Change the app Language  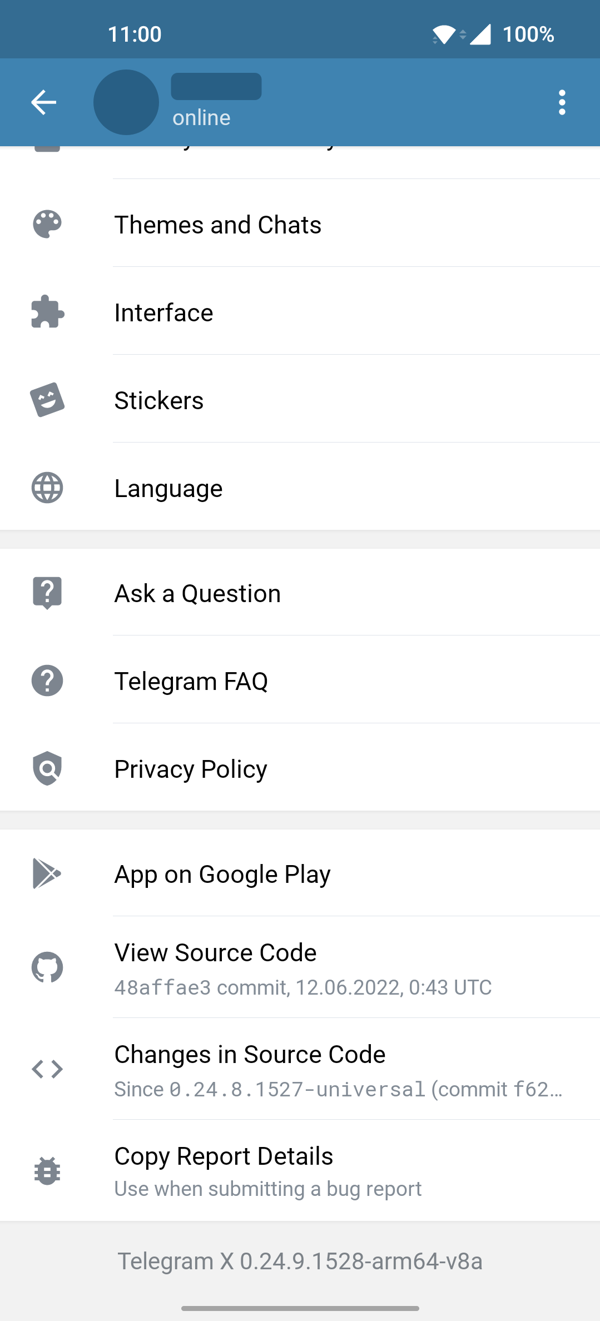pos(300,488)
